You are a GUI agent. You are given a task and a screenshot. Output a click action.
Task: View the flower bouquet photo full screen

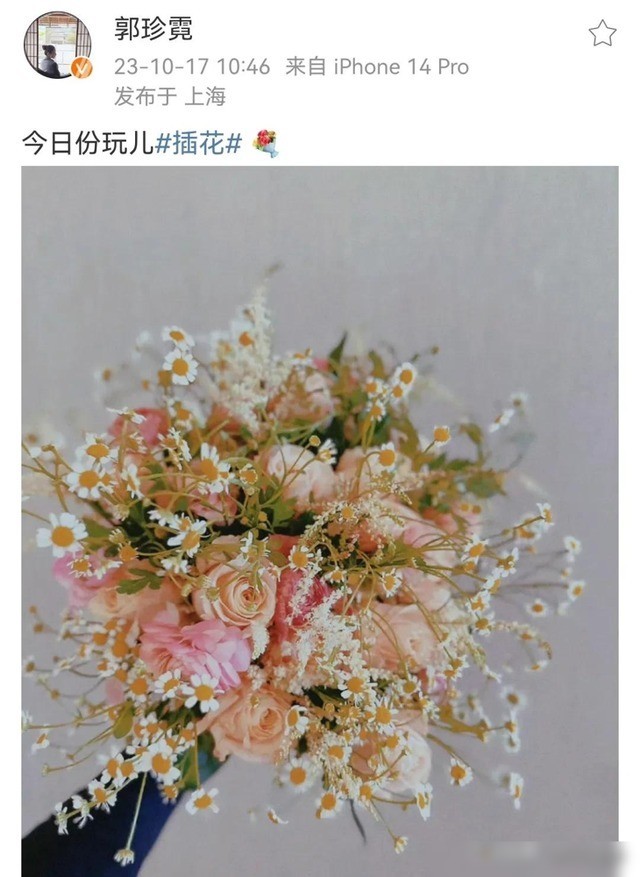pos(320,520)
